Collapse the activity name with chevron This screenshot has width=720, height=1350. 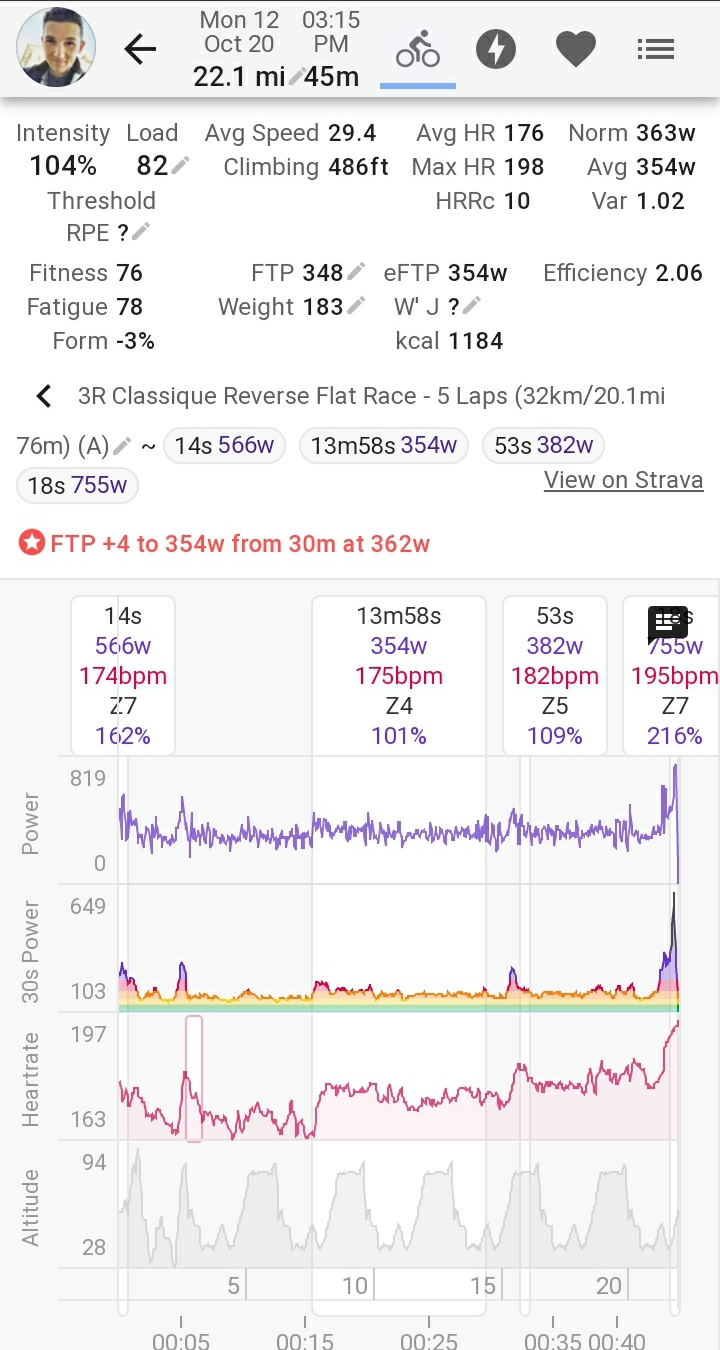point(43,396)
